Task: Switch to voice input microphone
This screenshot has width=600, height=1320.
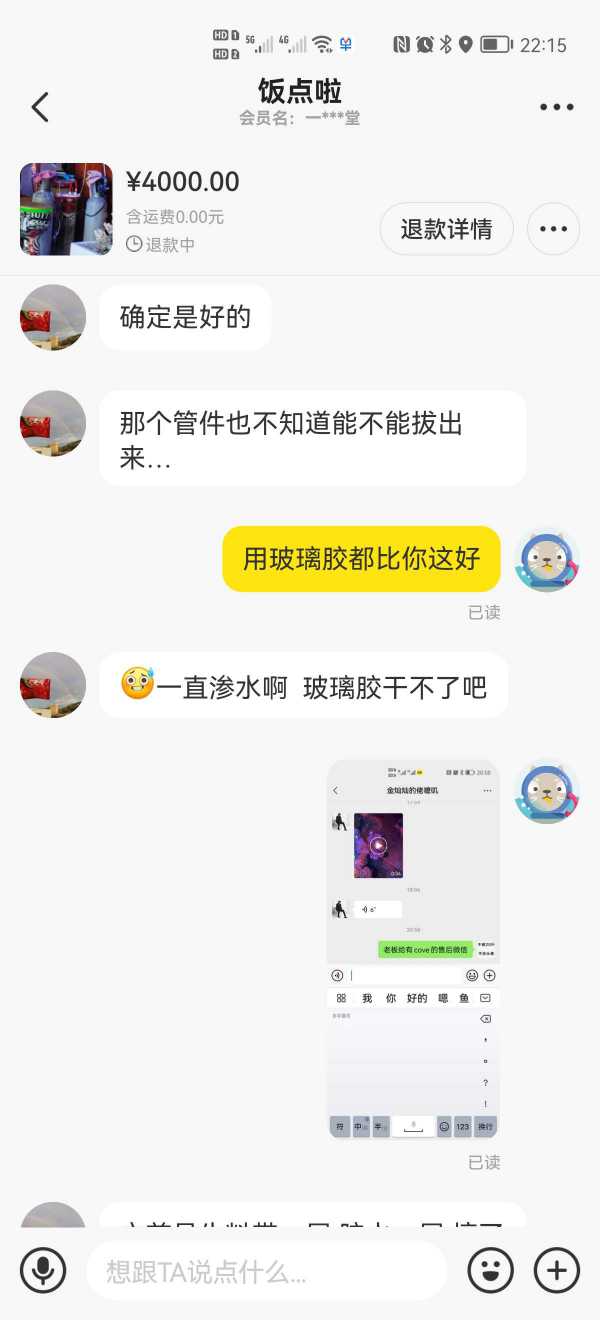Action: (43, 1270)
